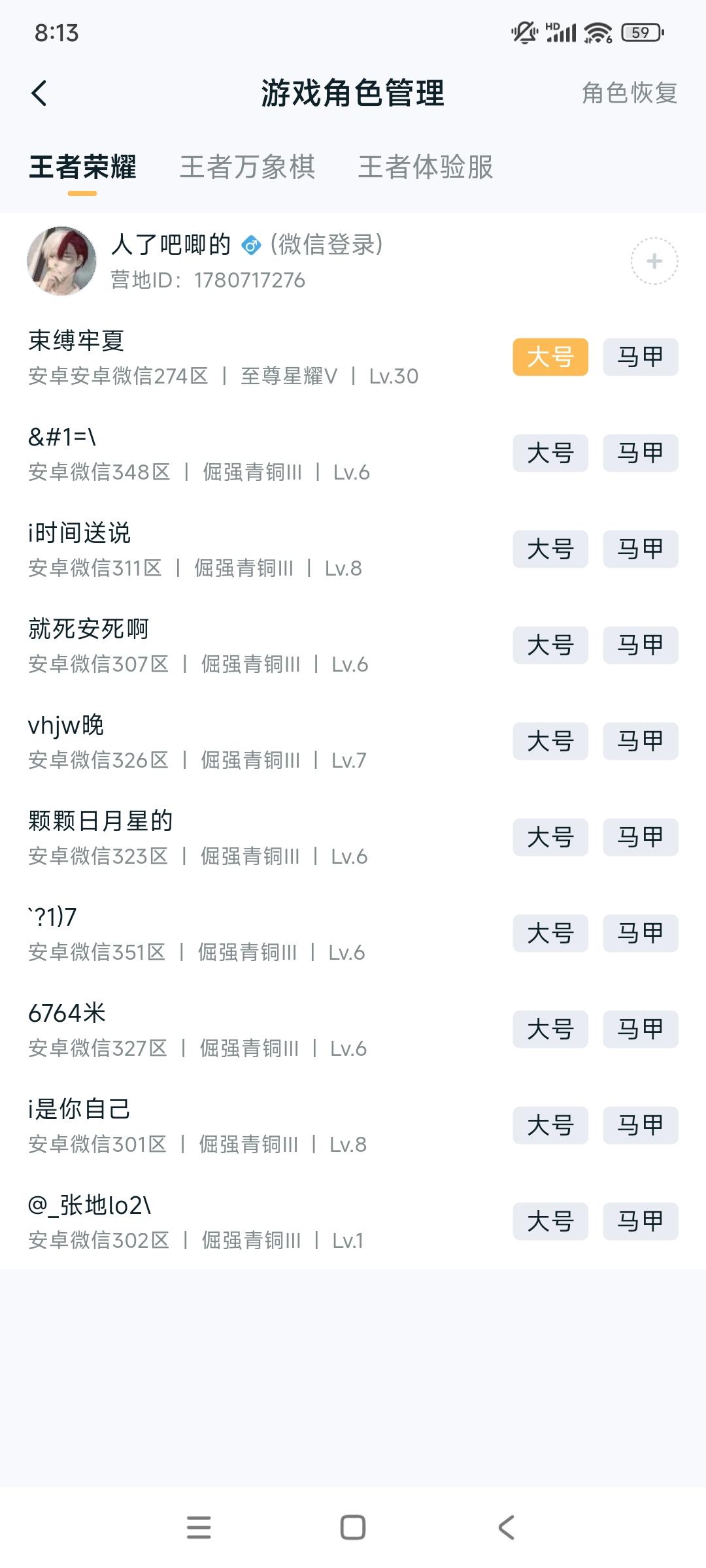Switch to the 王者万象棋 tab
The width and height of the screenshot is (706, 1568).
[x=247, y=168]
